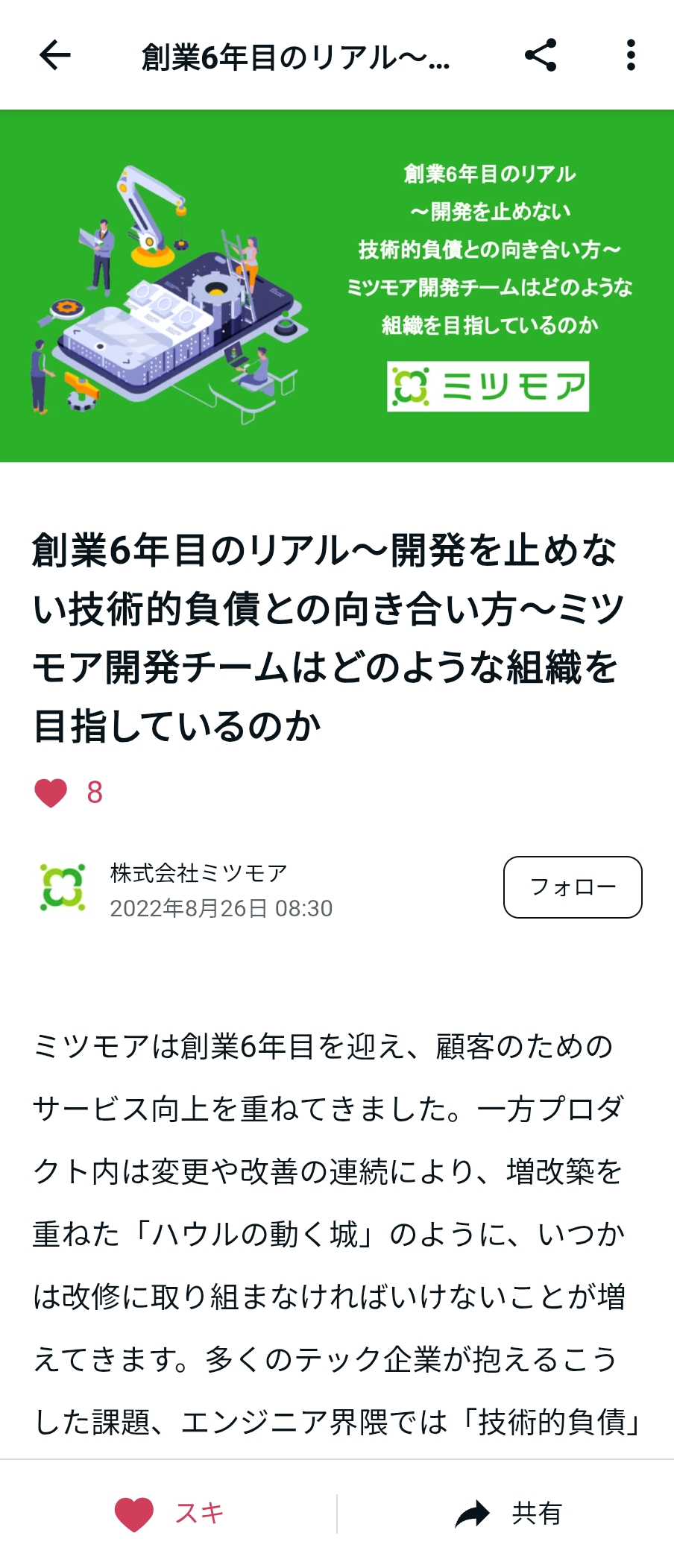The height and width of the screenshot is (1568, 674).
Task: Share the article via 共有 button
Action: coord(508,1514)
